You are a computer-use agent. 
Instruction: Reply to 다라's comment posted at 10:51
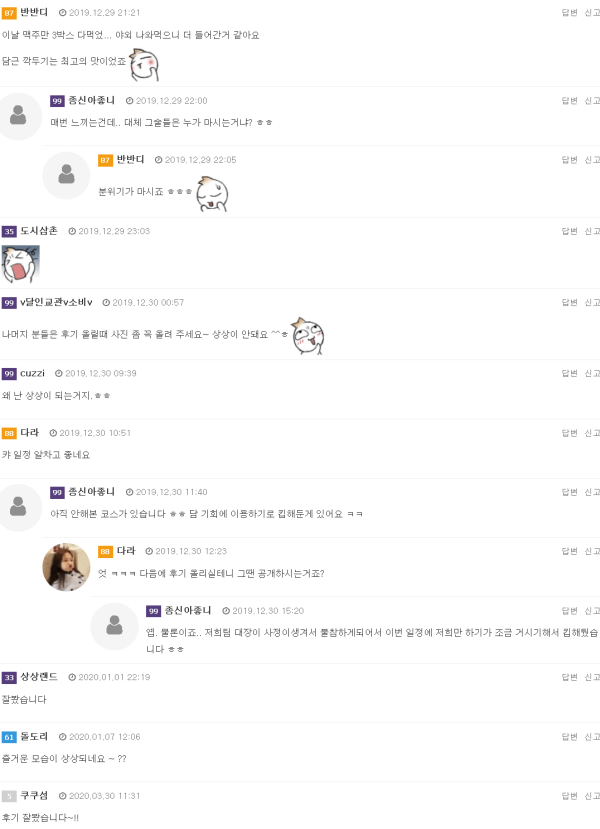click(x=568, y=433)
